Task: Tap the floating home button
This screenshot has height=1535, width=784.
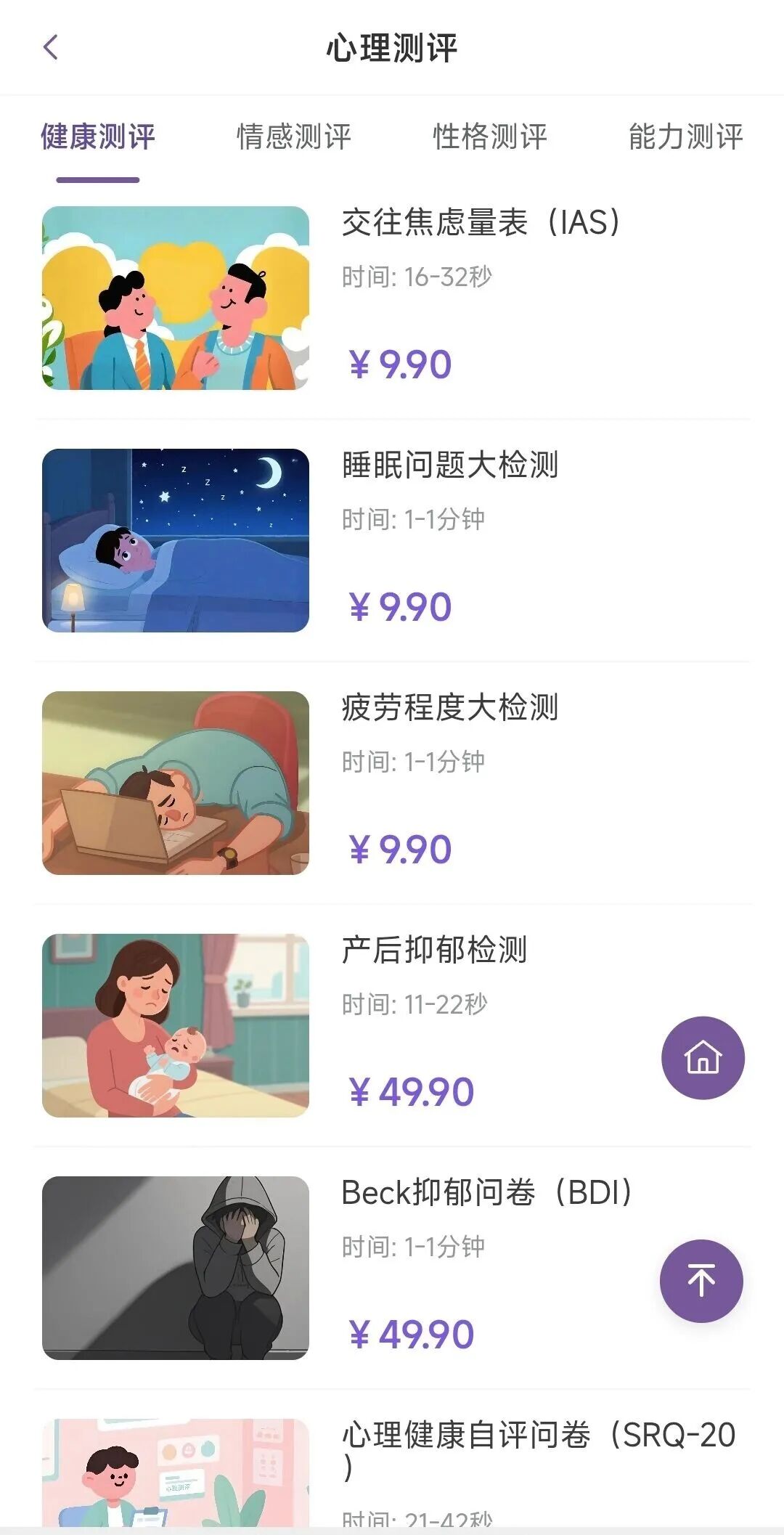Action: coord(703,1057)
